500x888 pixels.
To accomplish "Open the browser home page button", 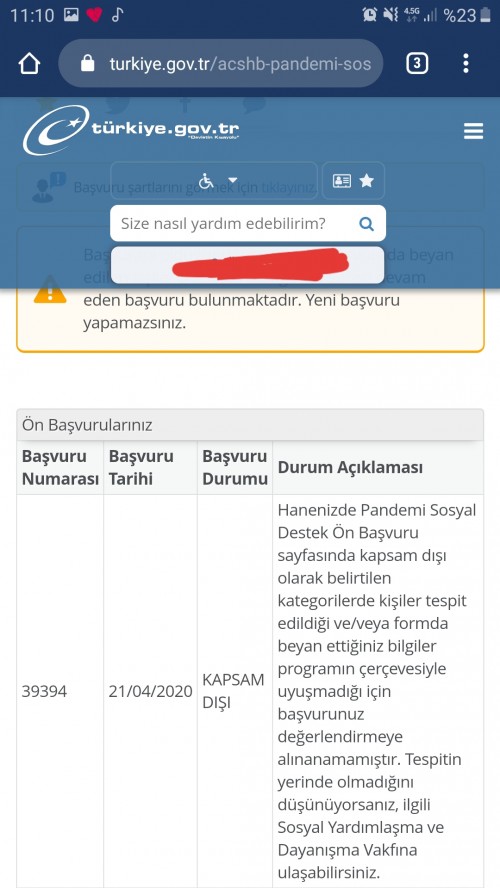I will pos(29,63).
